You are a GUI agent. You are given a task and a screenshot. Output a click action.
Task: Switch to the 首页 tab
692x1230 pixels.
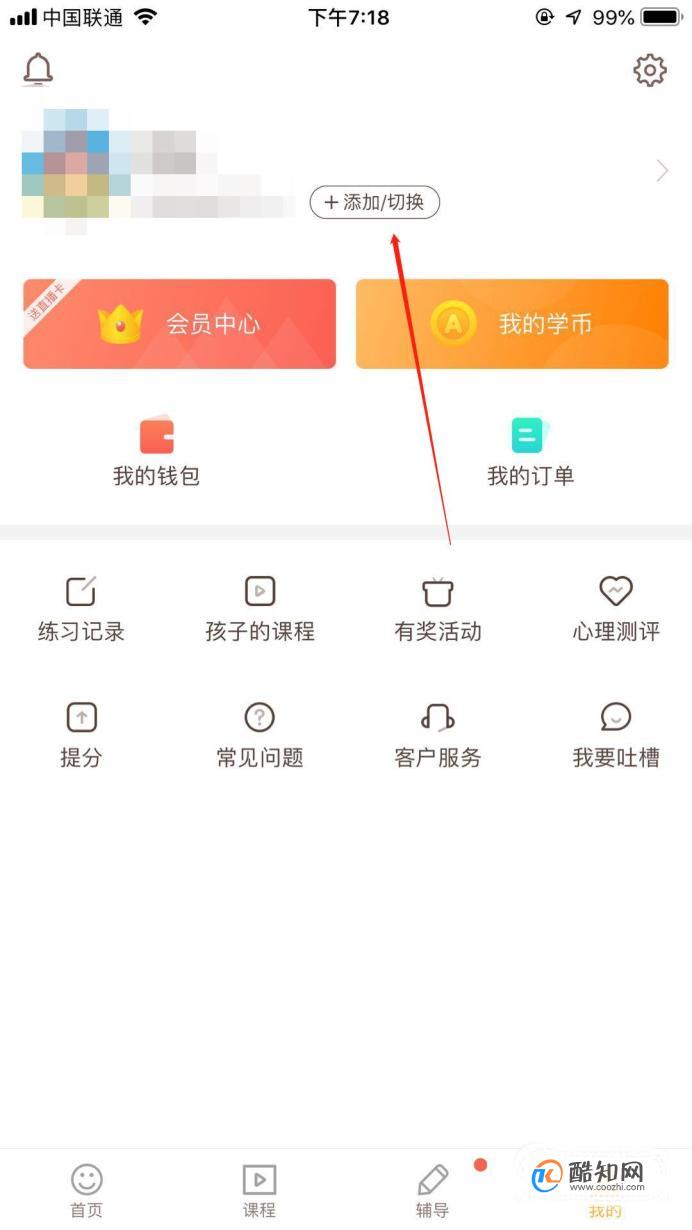86,1191
